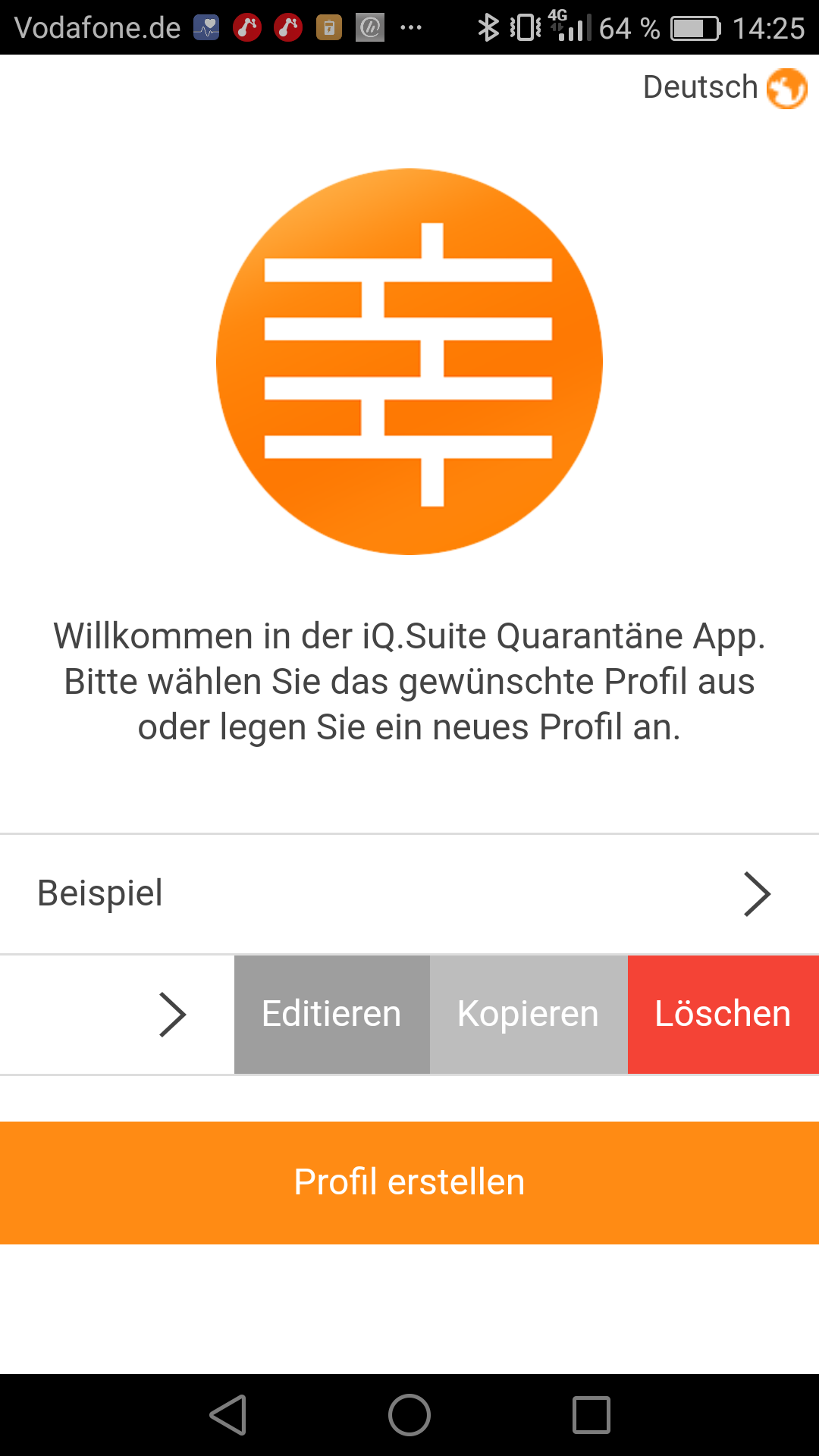Screen dimensions: 819x1456
Task: Tap Editieren on the swiped profile
Action: click(x=331, y=1015)
